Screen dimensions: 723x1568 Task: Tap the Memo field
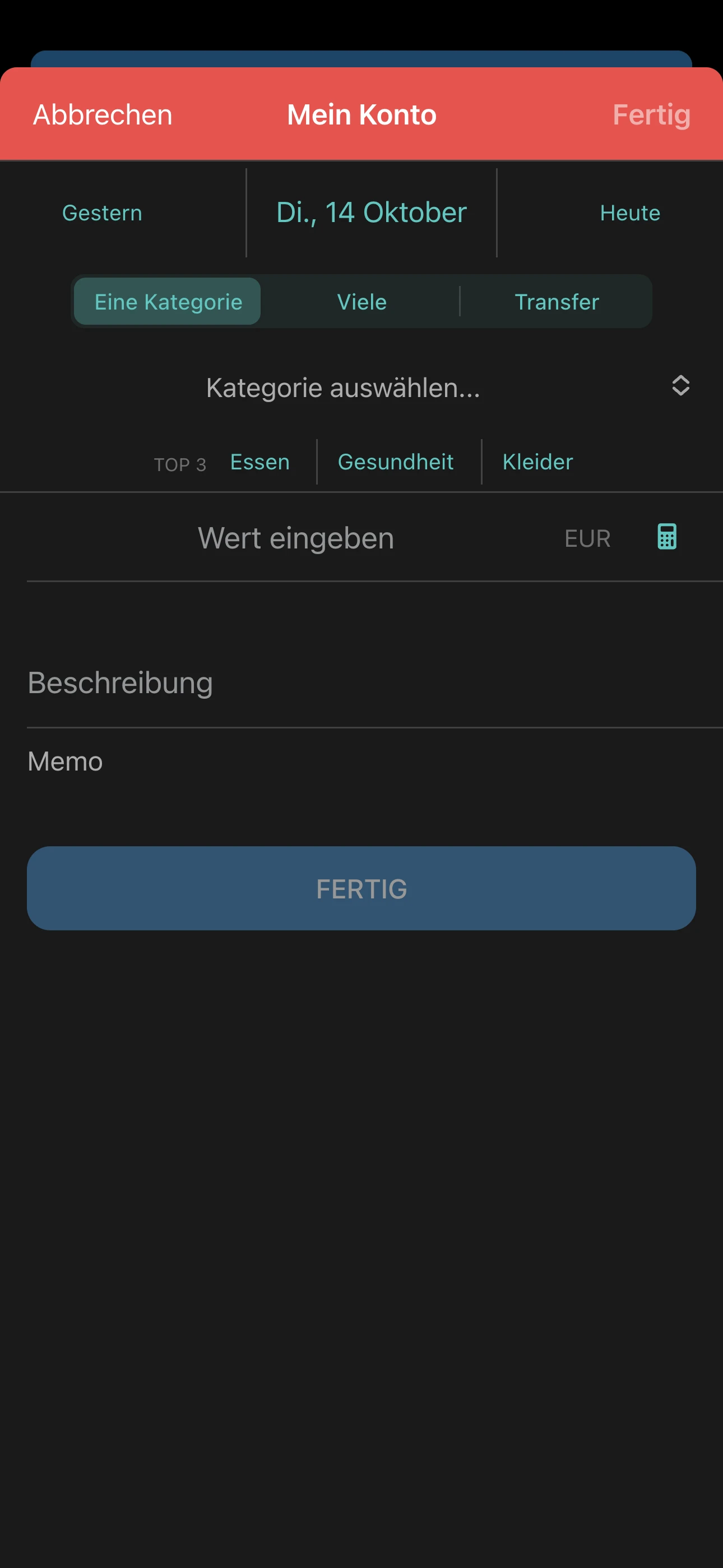coord(361,762)
